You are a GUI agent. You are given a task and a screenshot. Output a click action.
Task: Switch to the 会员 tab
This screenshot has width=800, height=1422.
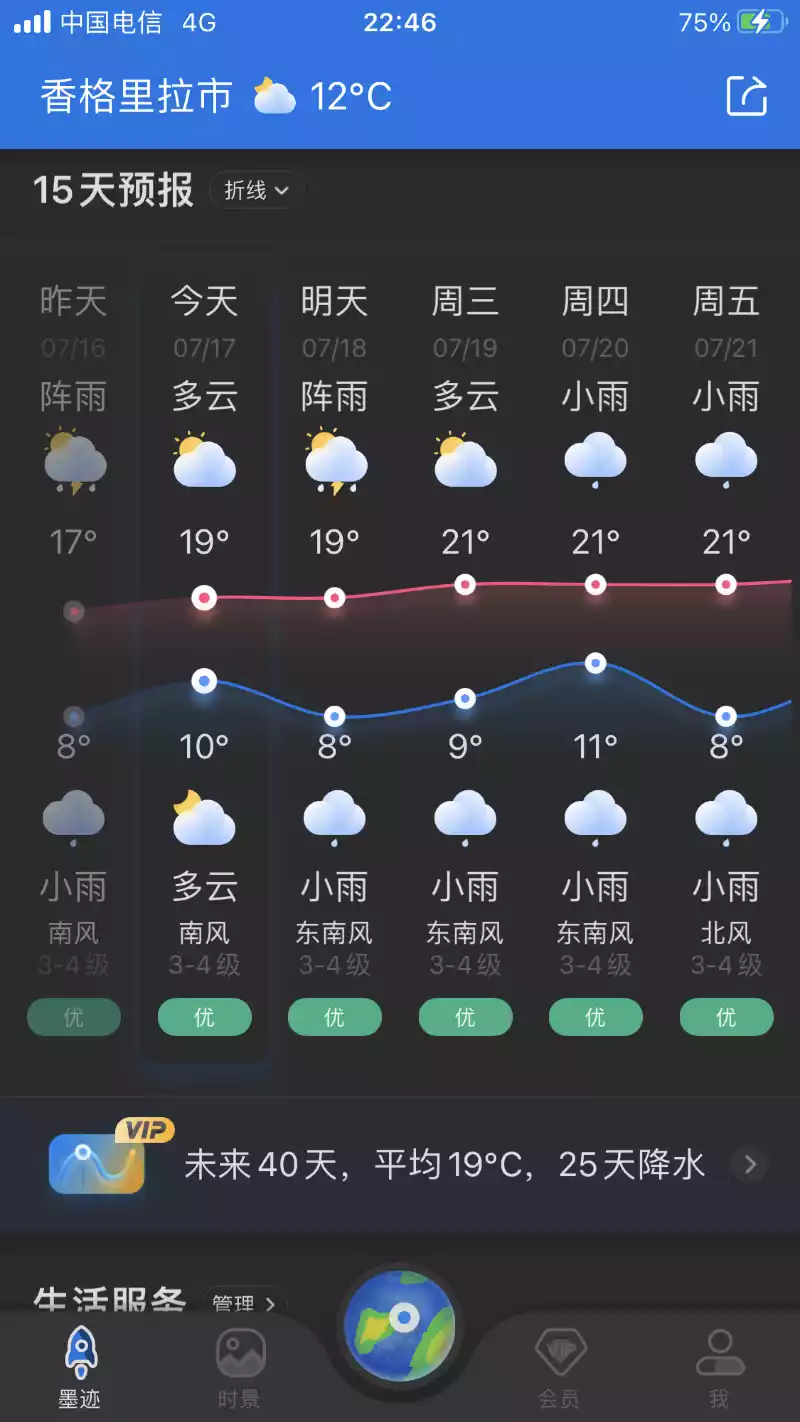pyautogui.click(x=559, y=1368)
